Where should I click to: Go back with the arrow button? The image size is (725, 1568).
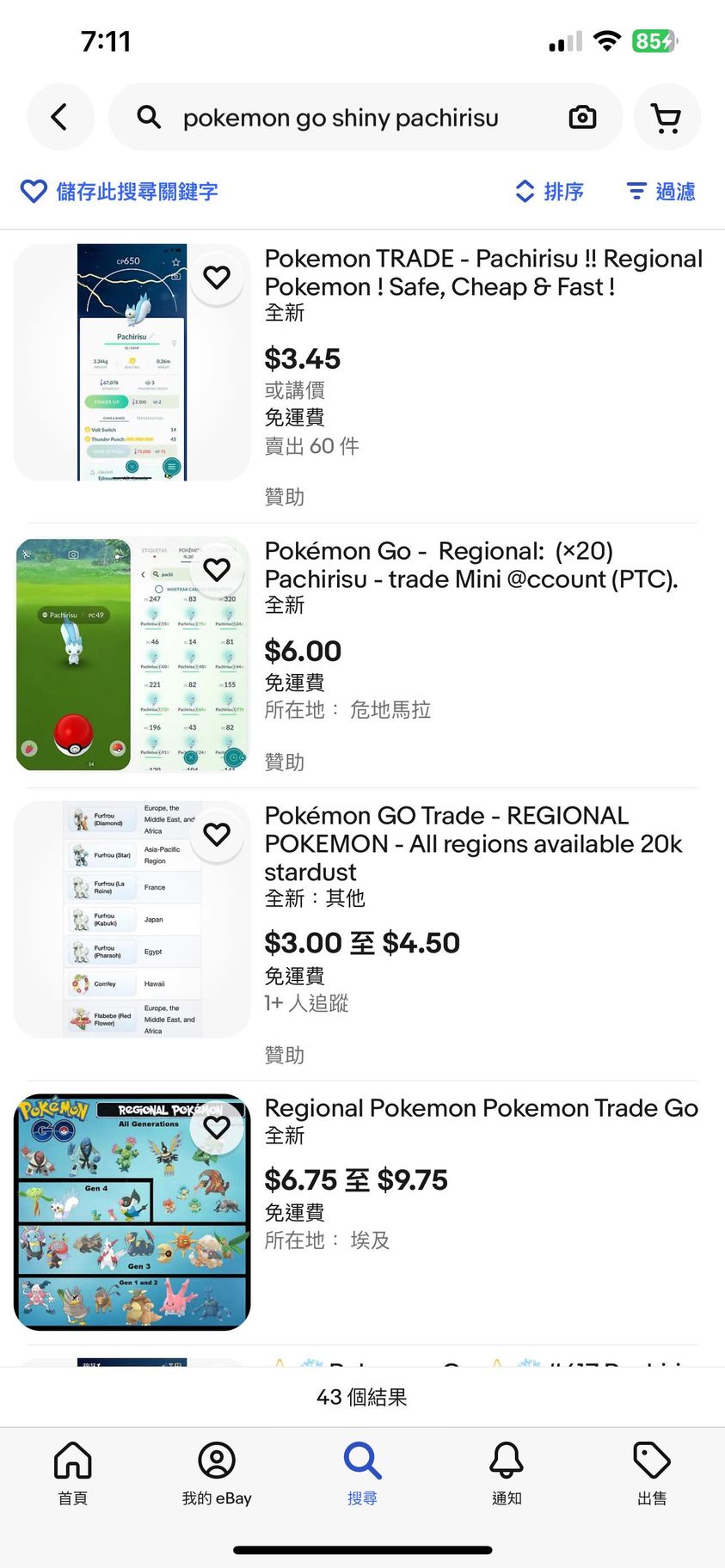[60, 118]
